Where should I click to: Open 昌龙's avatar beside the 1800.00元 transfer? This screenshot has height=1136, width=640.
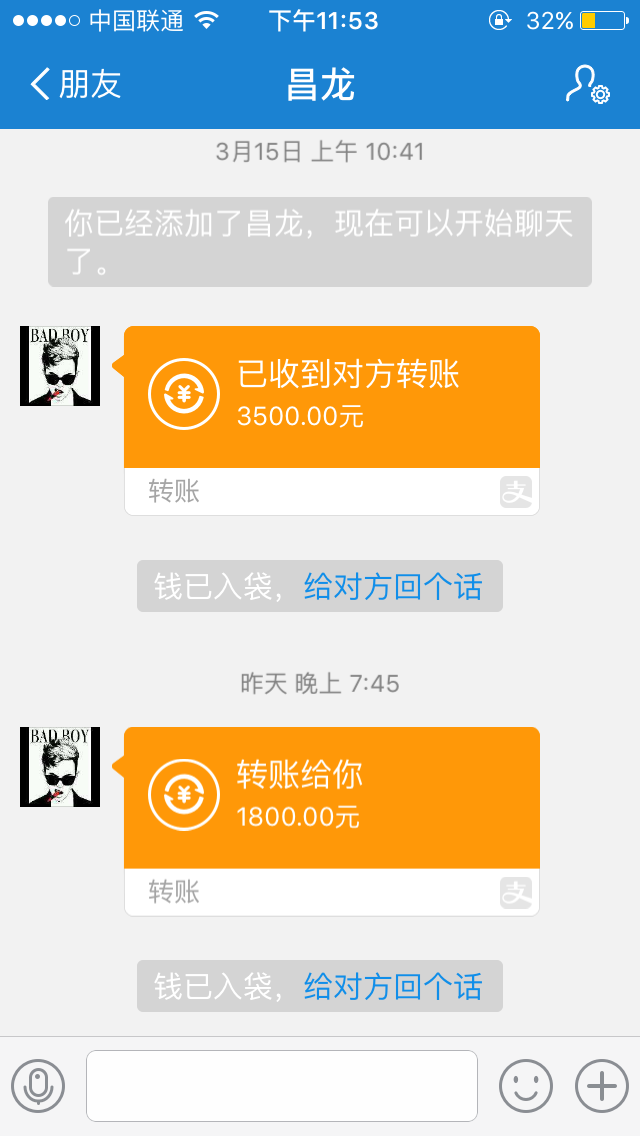click(60, 767)
